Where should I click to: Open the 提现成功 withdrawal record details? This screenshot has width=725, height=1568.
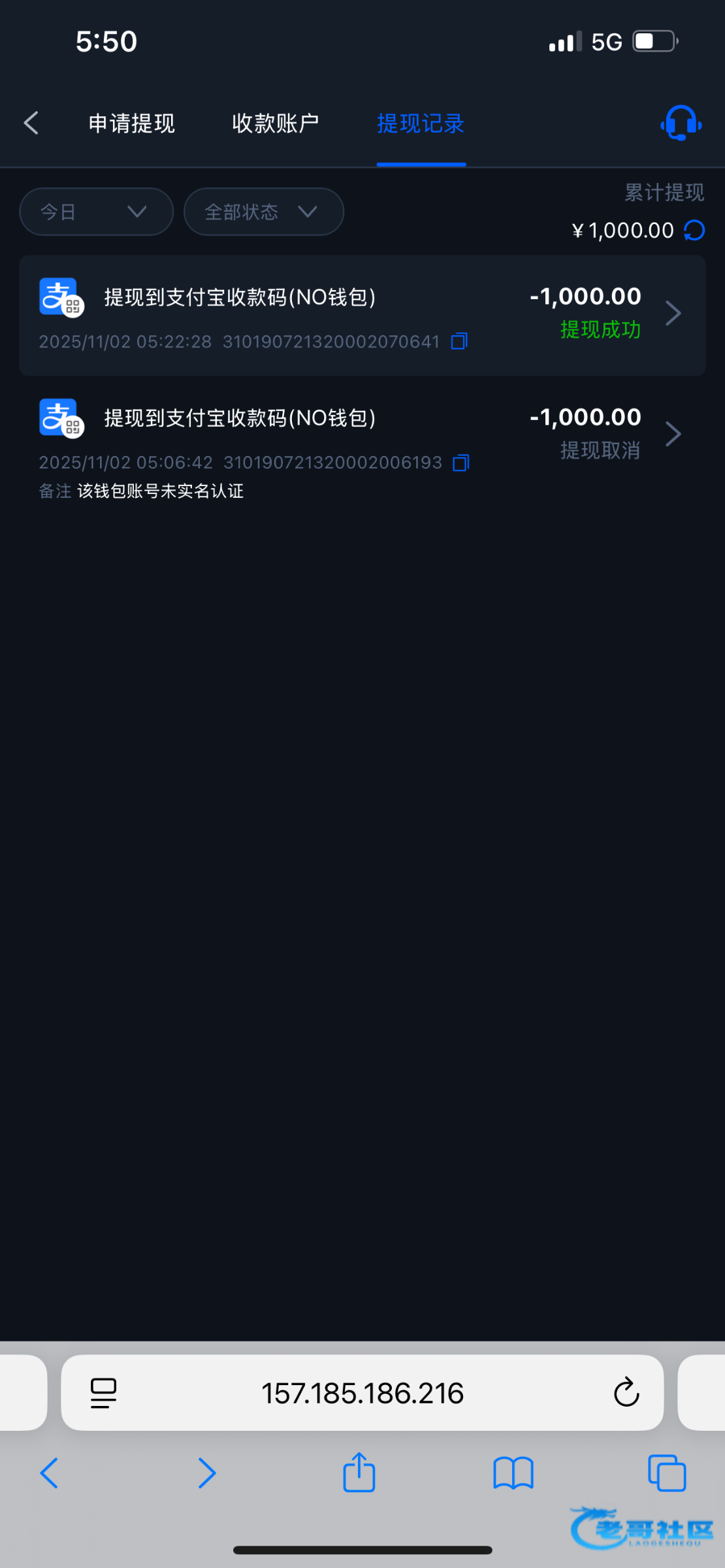coord(673,314)
